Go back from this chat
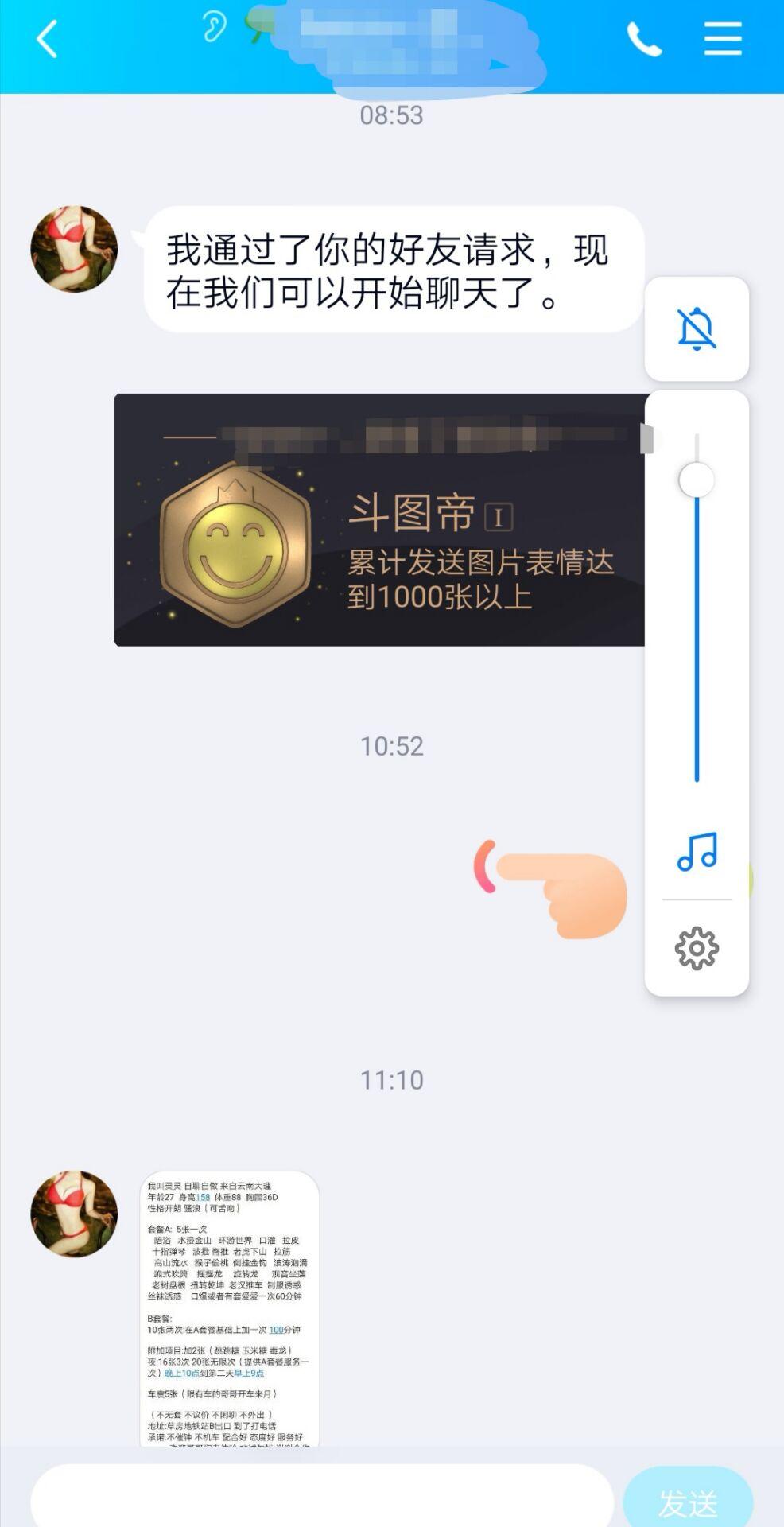784x1527 pixels. pyautogui.click(x=47, y=40)
